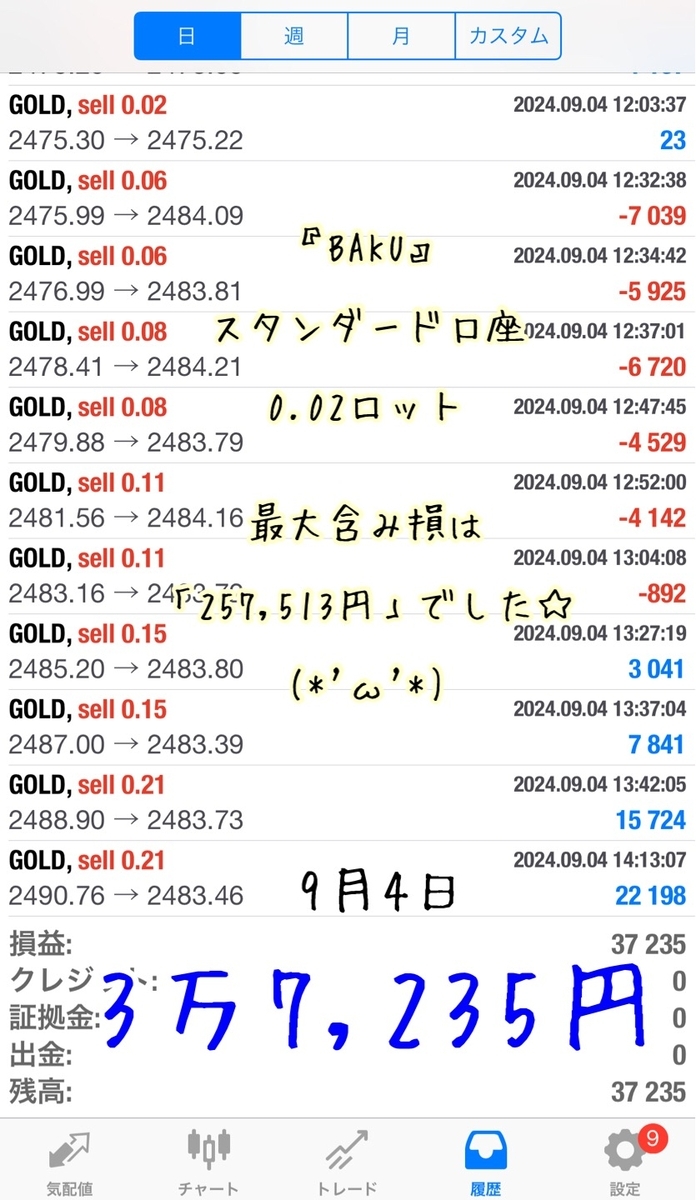Expand GOLD sell 0.06 trade at 12:32:38
Image resolution: width=696 pixels, height=1200 pixels.
pyautogui.click(x=347, y=199)
